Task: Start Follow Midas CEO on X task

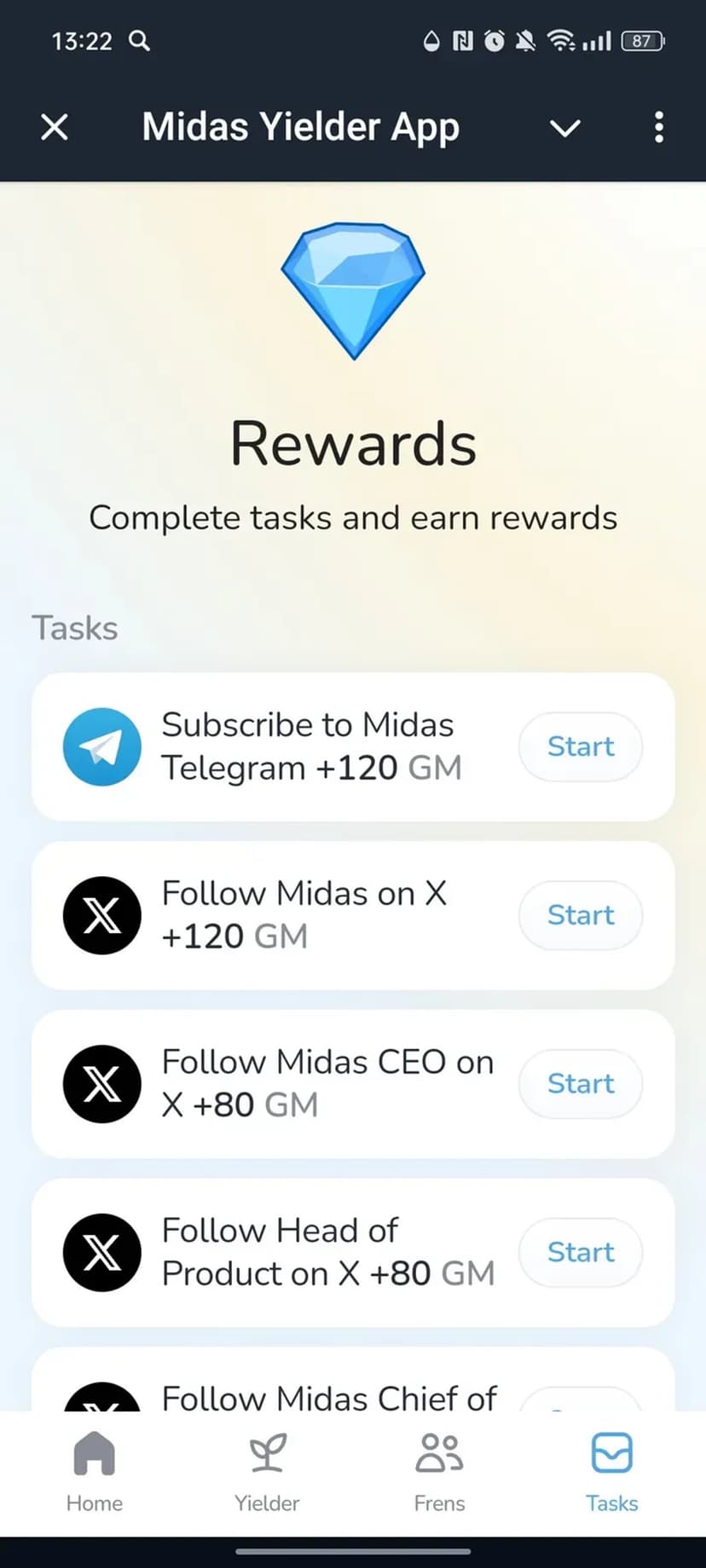Action: coord(580,1084)
